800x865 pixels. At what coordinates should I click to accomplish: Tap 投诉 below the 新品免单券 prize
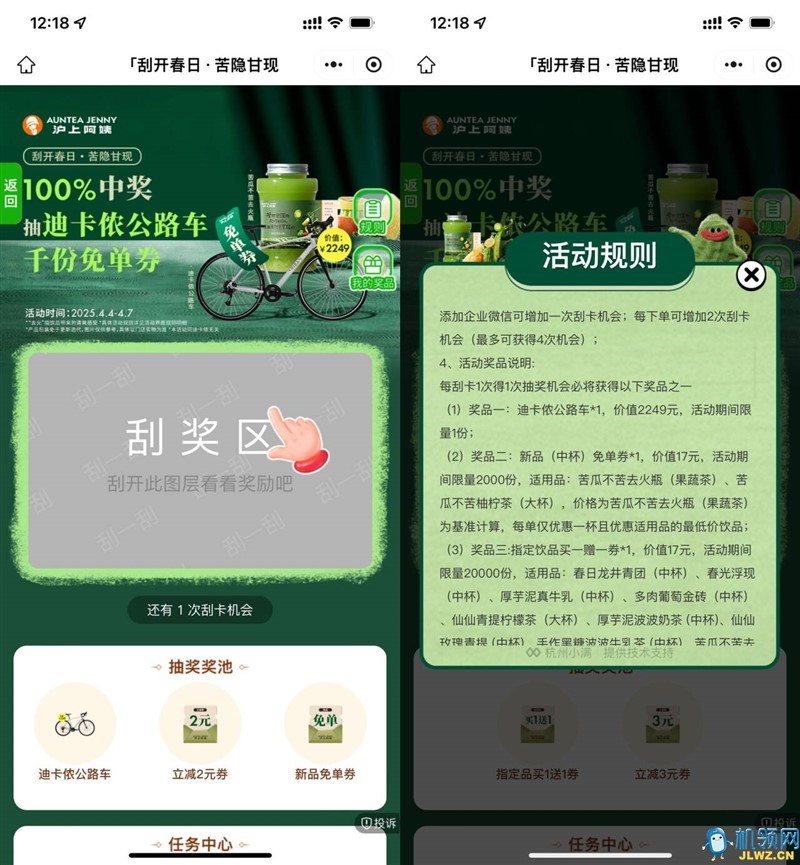click(x=377, y=823)
